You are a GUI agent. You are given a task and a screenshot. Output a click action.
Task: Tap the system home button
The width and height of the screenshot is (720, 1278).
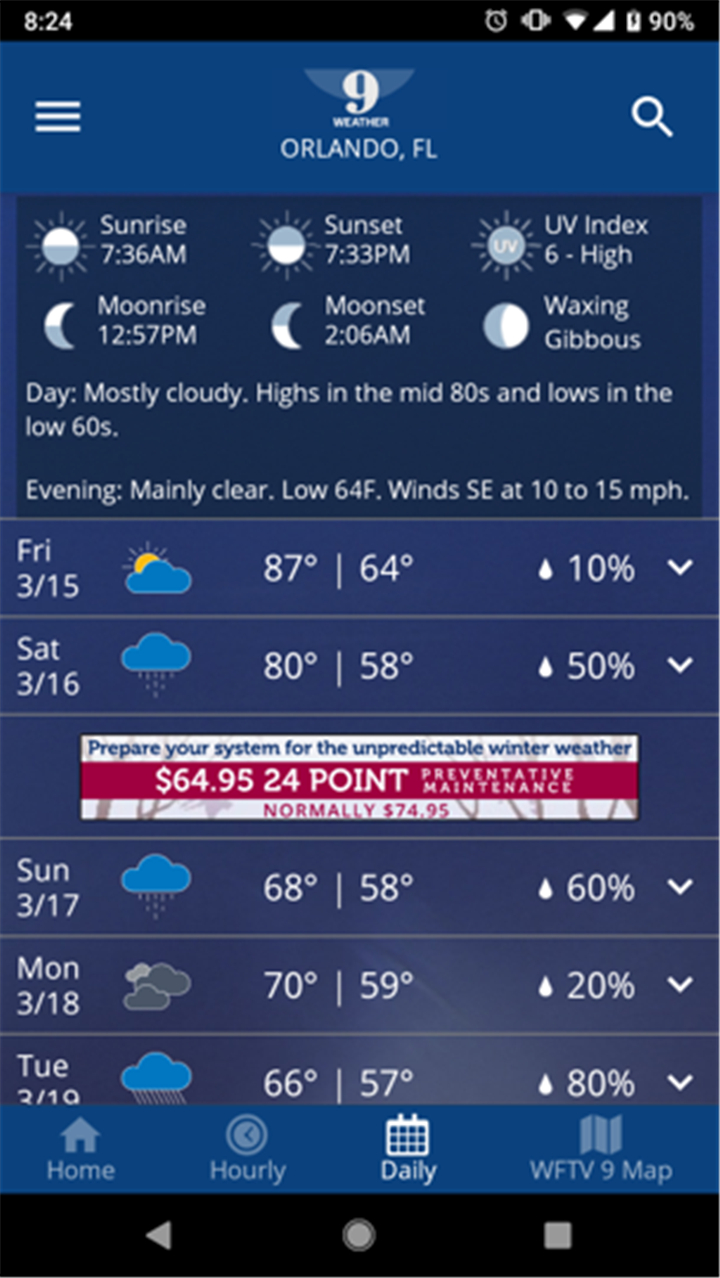pyautogui.click(x=359, y=1236)
